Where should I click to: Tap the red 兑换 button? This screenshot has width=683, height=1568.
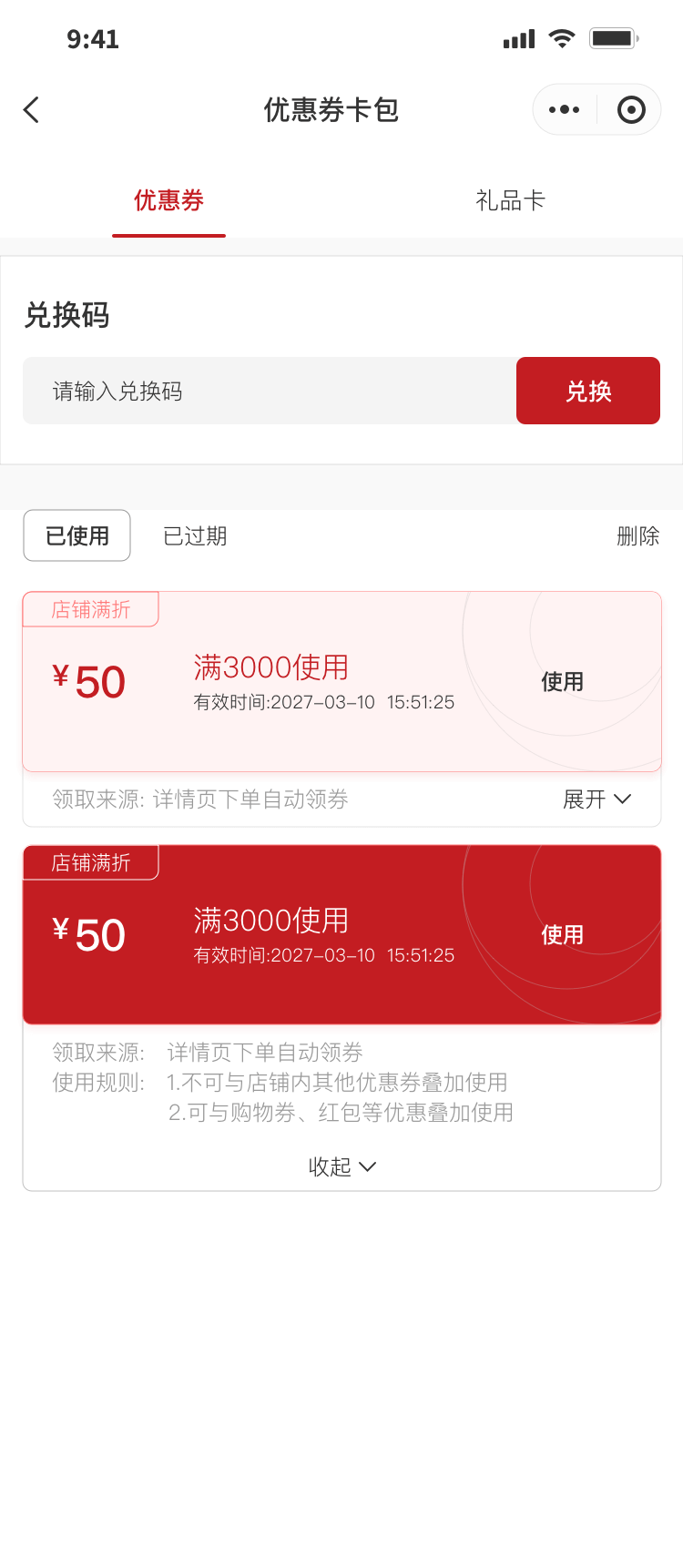(x=588, y=391)
